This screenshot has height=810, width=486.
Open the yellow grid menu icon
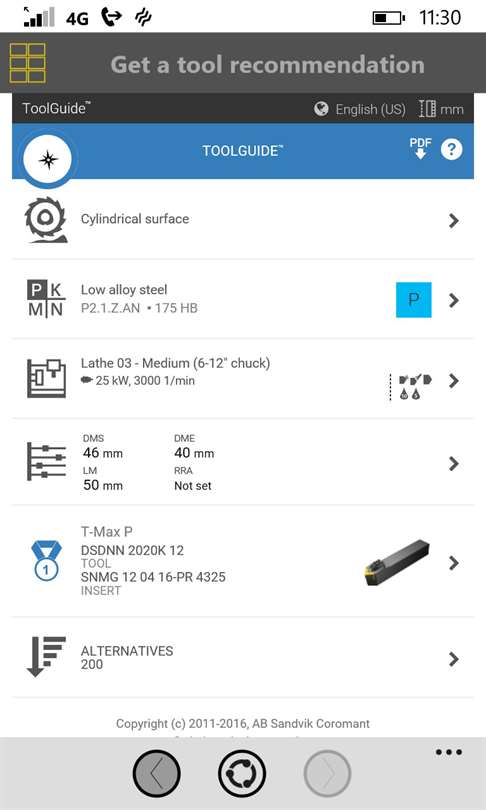(27, 63)
